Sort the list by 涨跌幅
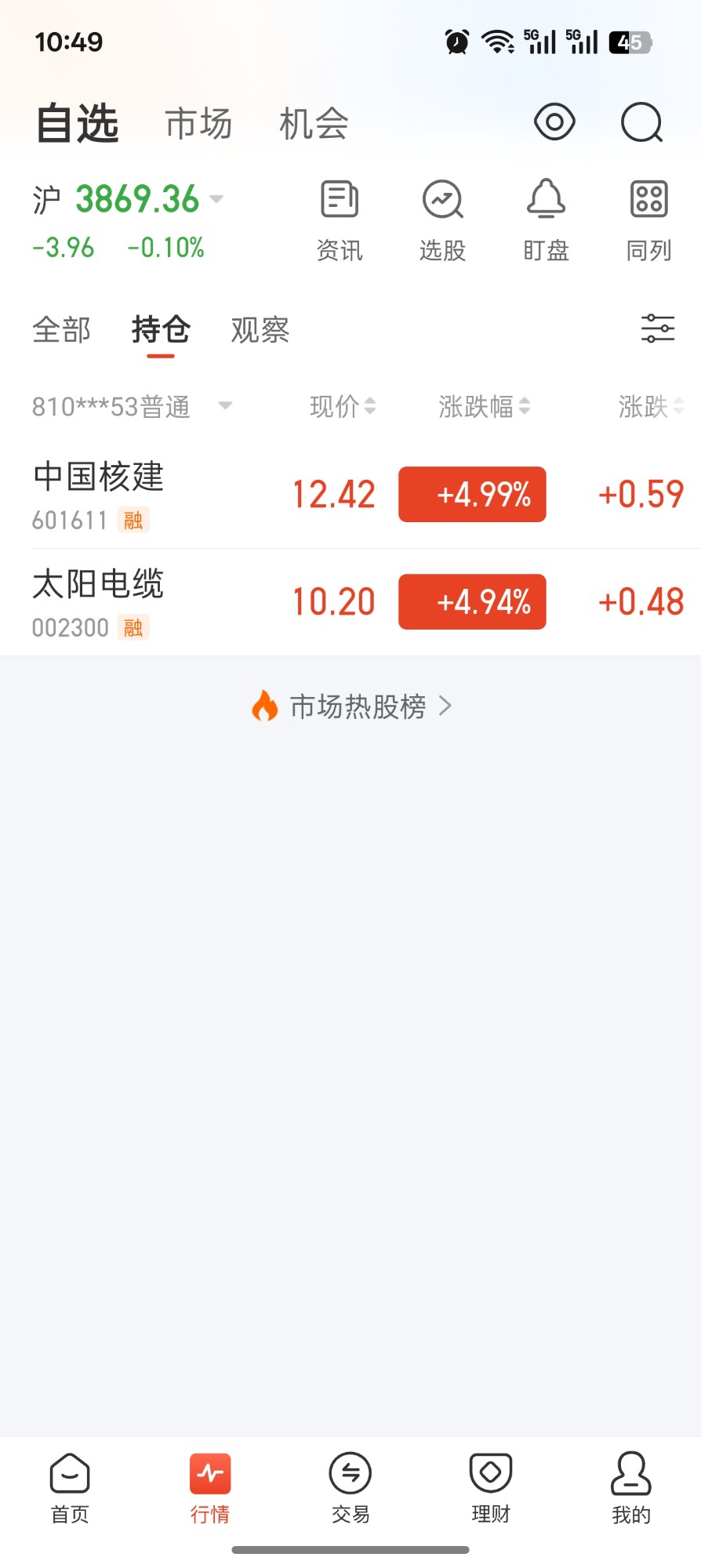 click(x=485, y=406)
